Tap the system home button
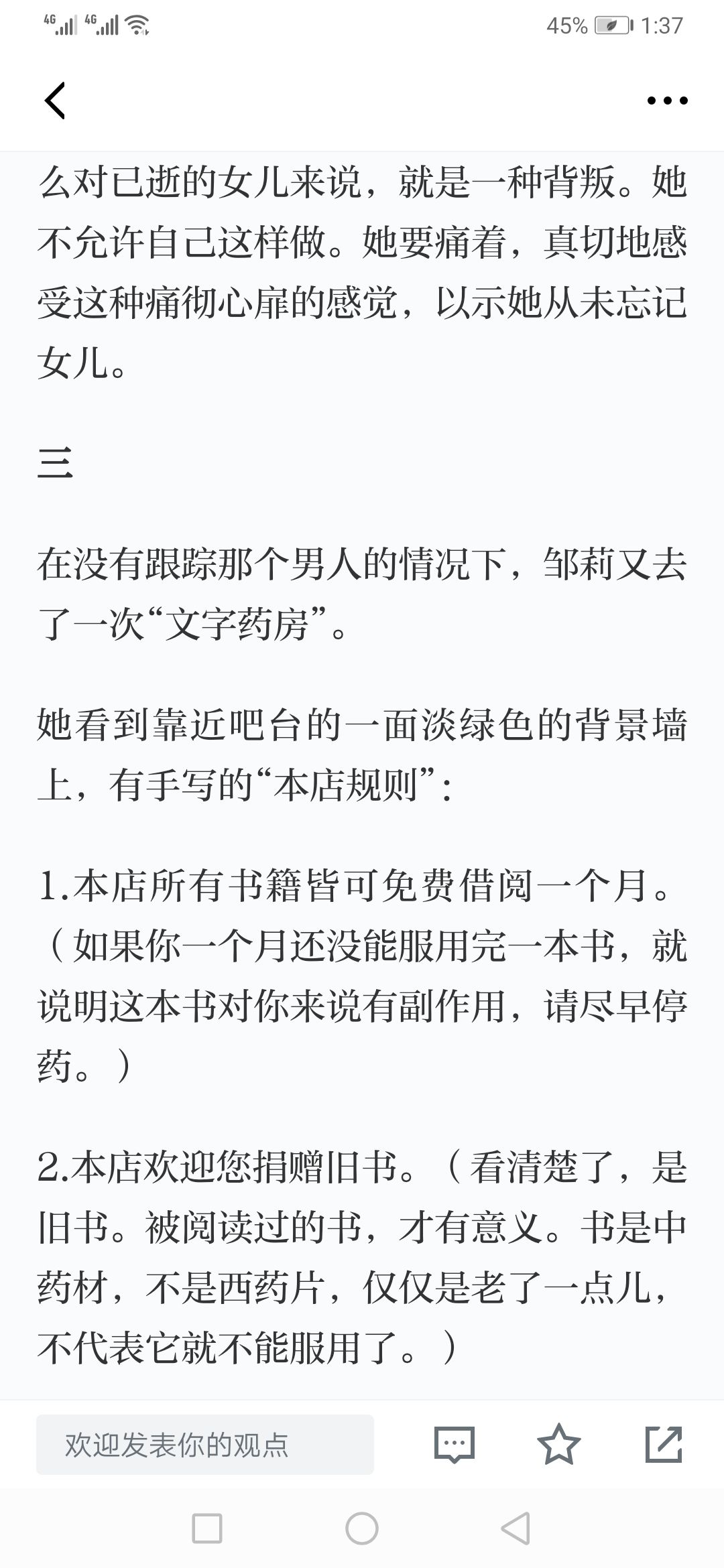 pos(362,1528)
